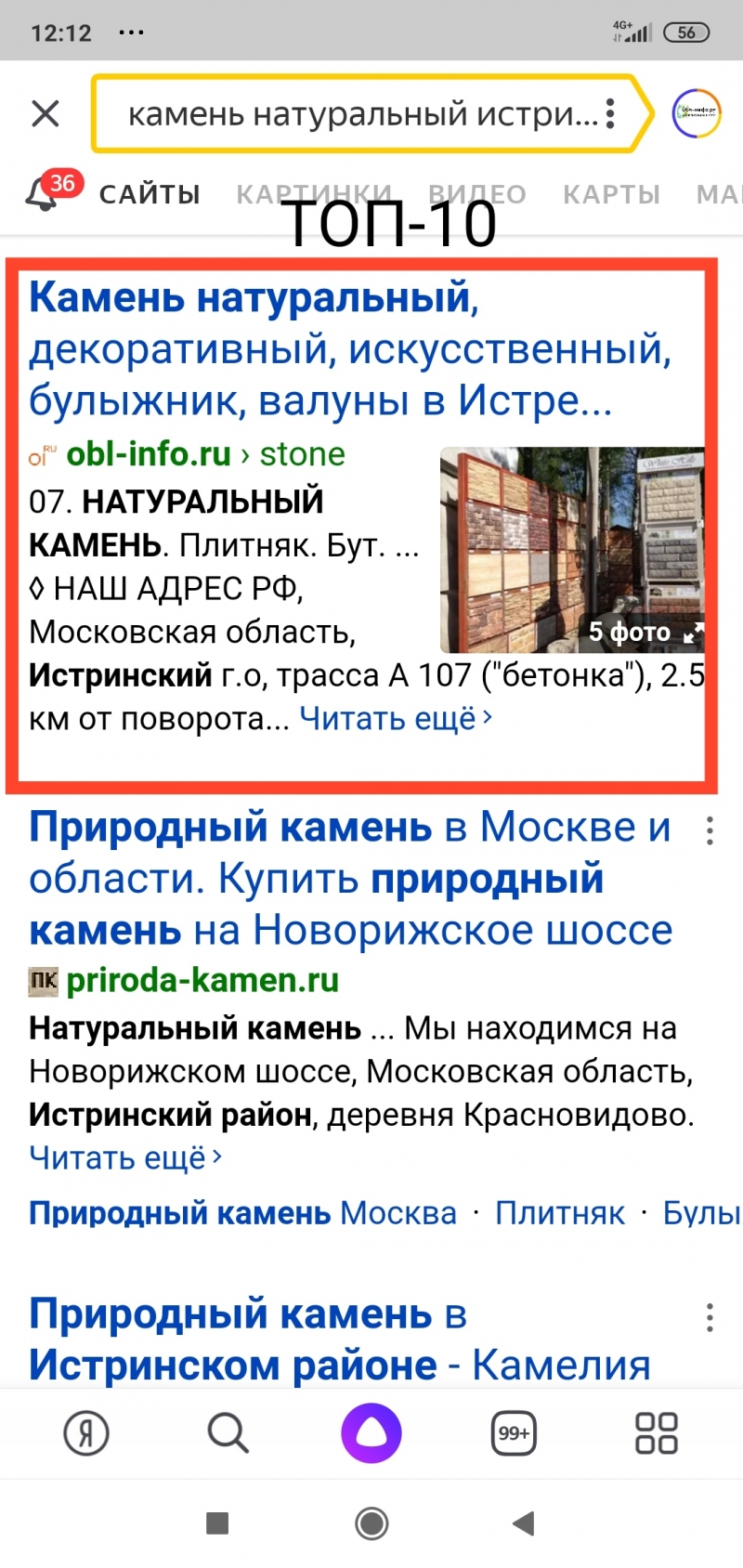Screen dimensions: 743x1568
Task: Open the 99+ tabs counter
Action: click(x=514, y=1433)
